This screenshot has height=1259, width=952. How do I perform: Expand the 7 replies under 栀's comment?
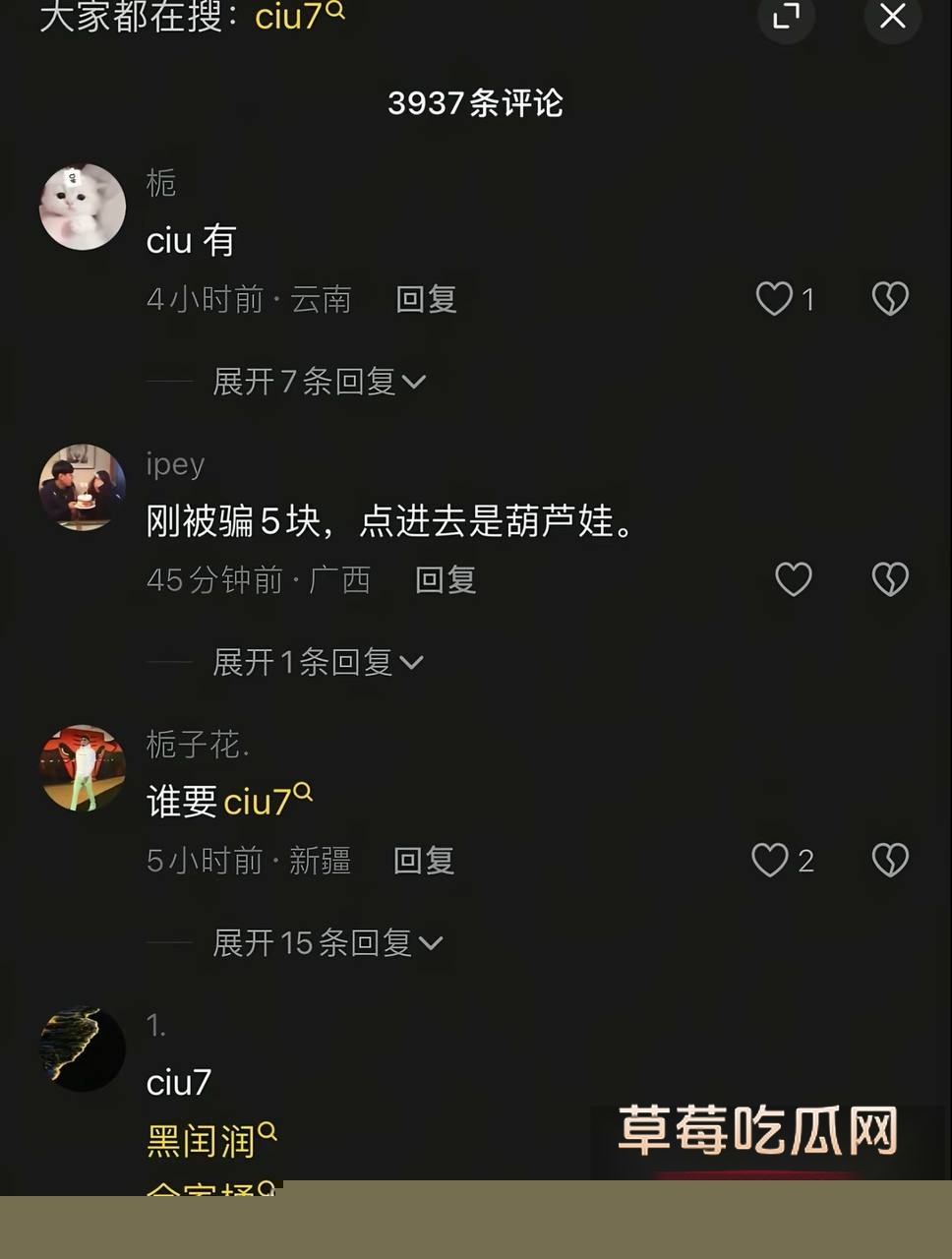(x=313, y=382)
